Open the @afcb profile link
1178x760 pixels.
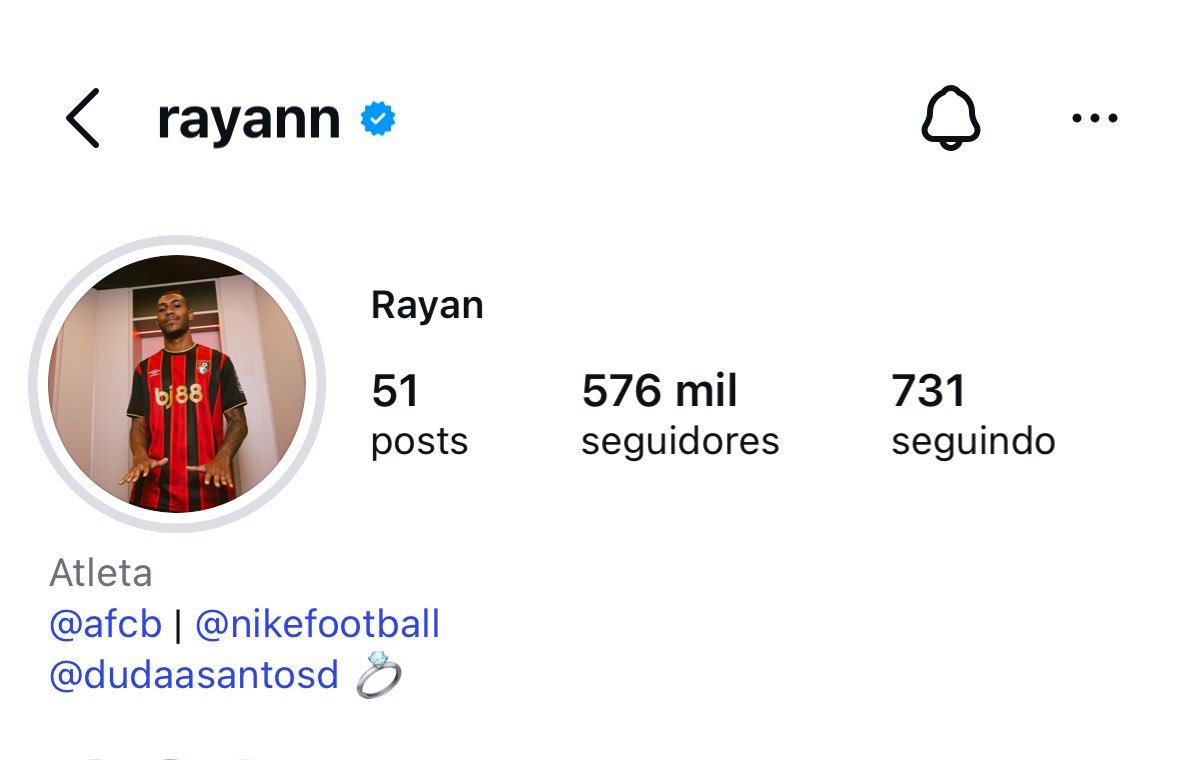105,624
